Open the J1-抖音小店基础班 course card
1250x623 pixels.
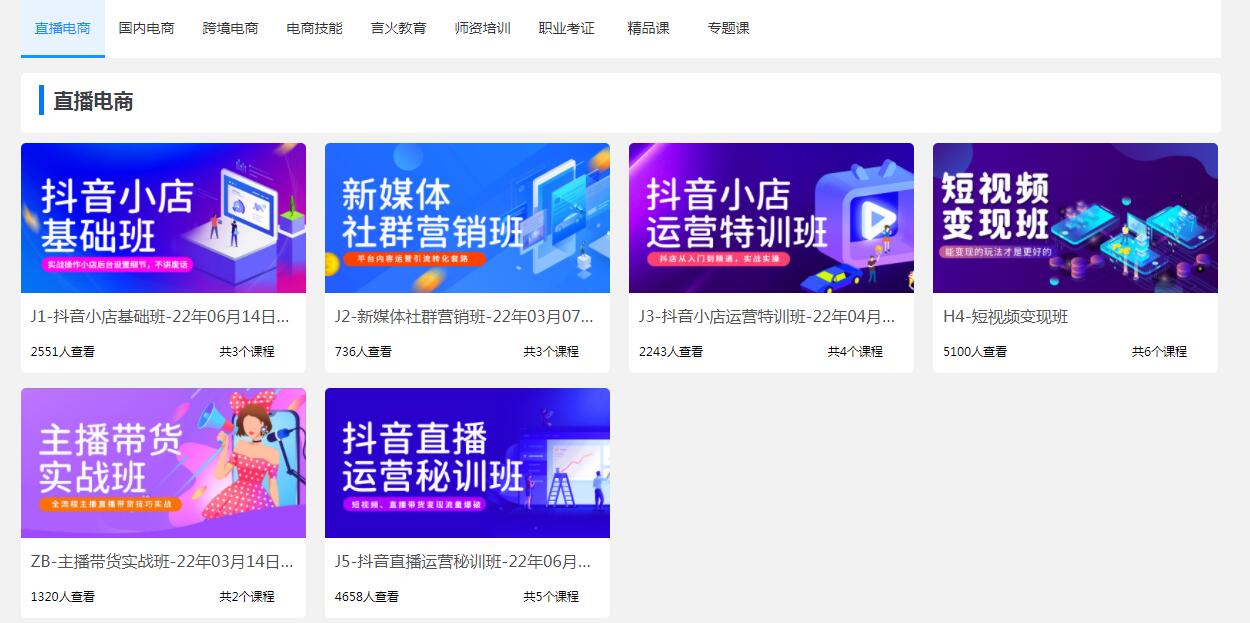163,218
